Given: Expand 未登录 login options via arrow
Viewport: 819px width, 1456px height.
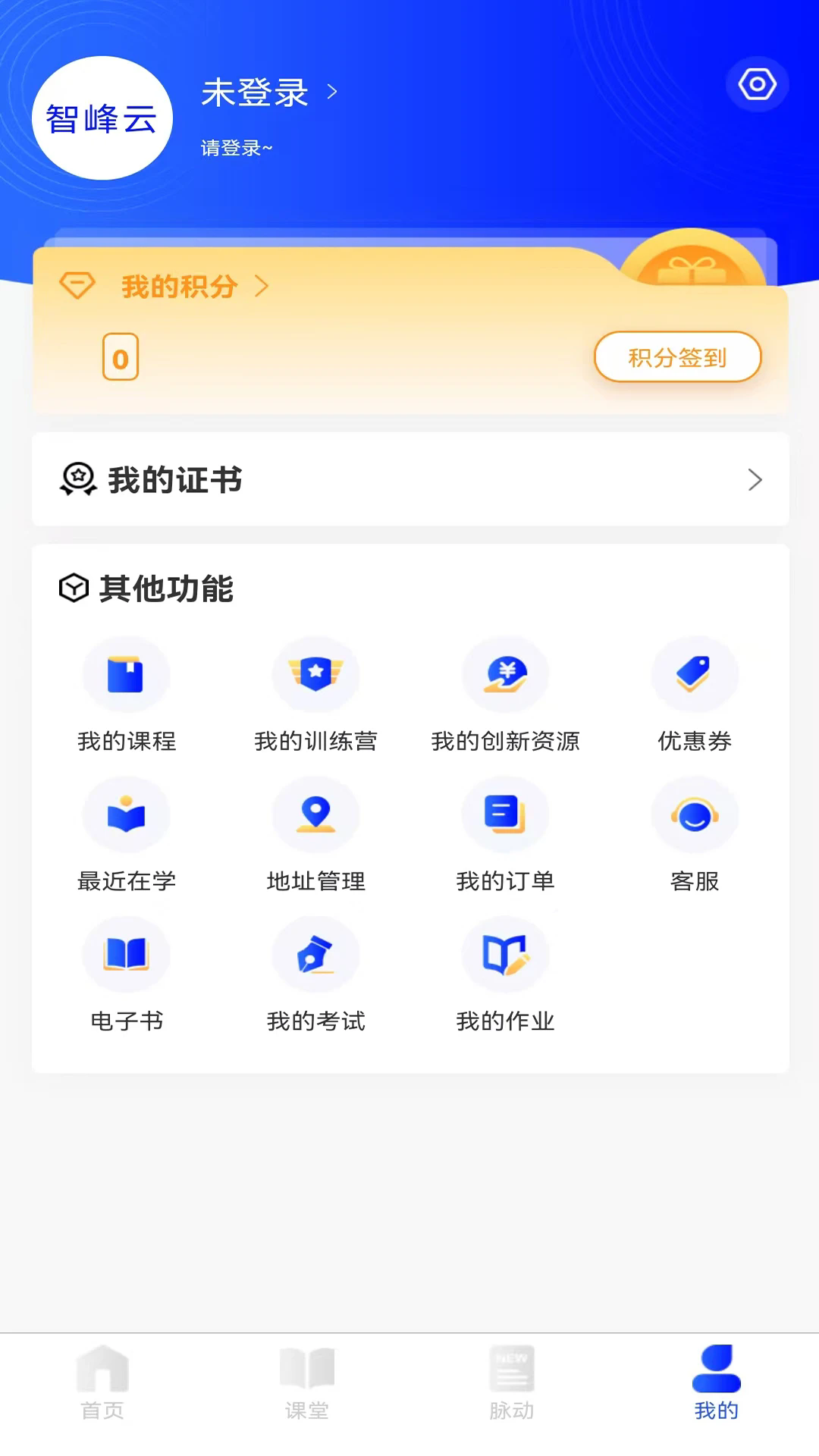Looking at the screenshot, I should (x=331, y=93).
